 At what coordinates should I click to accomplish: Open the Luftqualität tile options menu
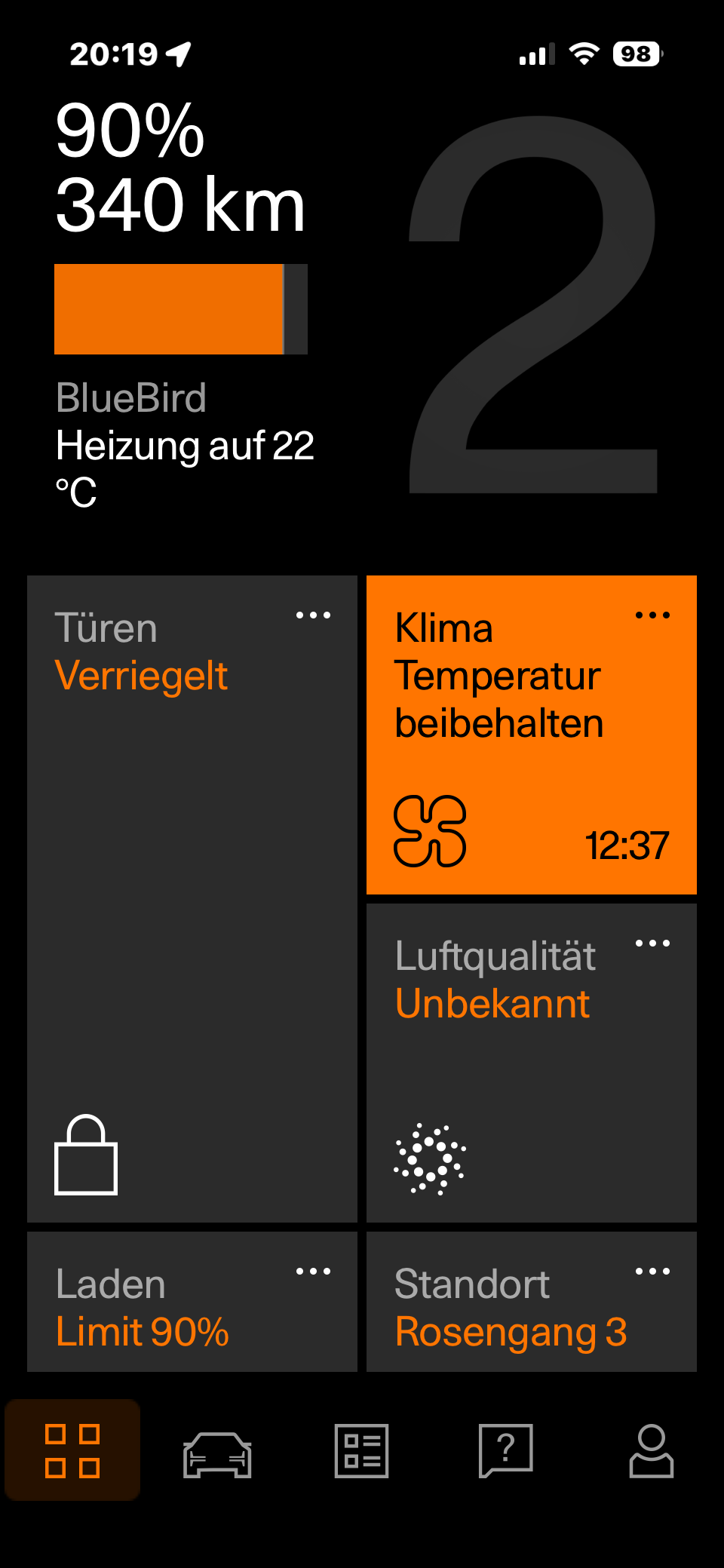[x=652, y=944]
